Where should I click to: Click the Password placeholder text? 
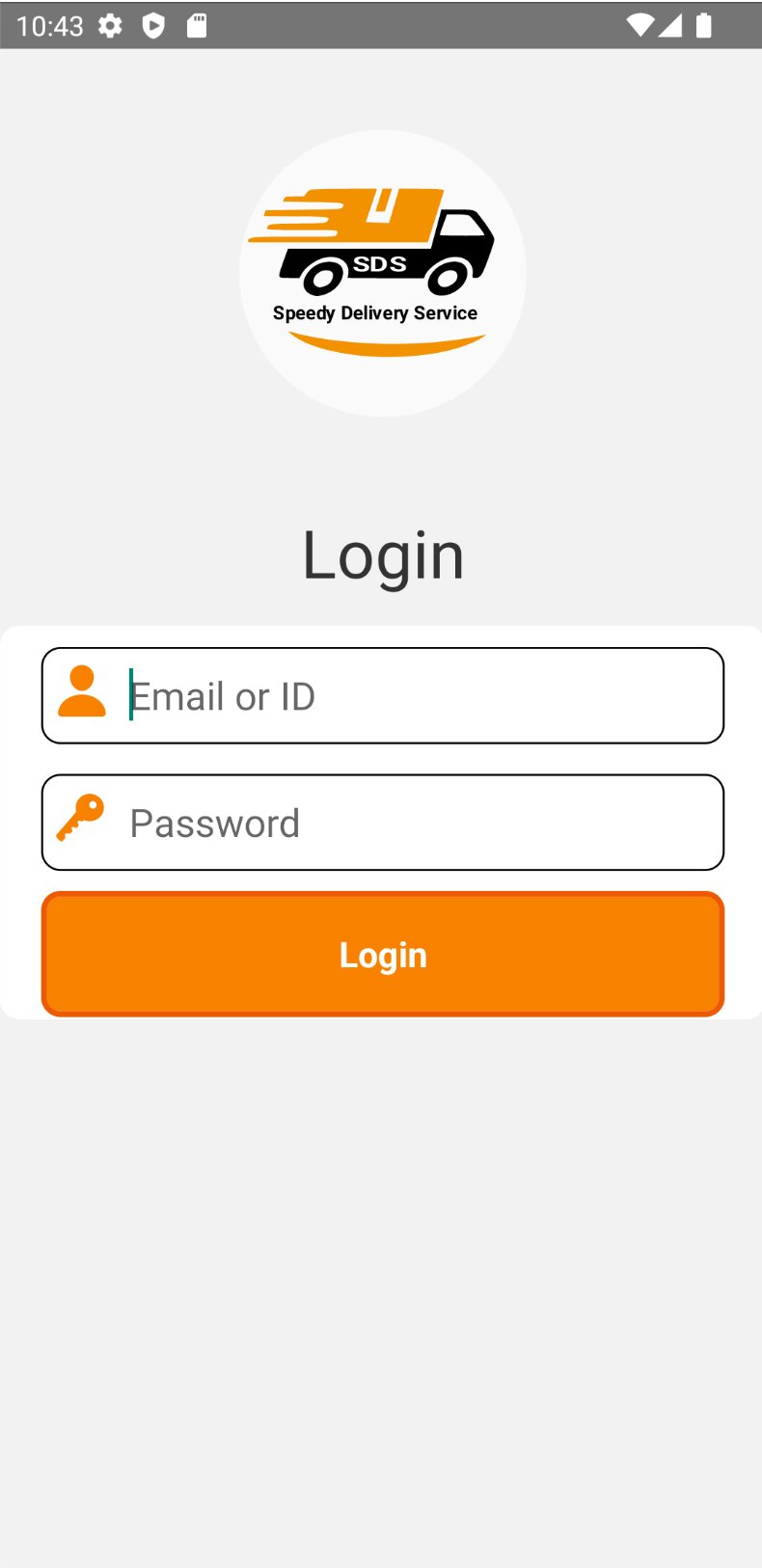click(213, 821)
